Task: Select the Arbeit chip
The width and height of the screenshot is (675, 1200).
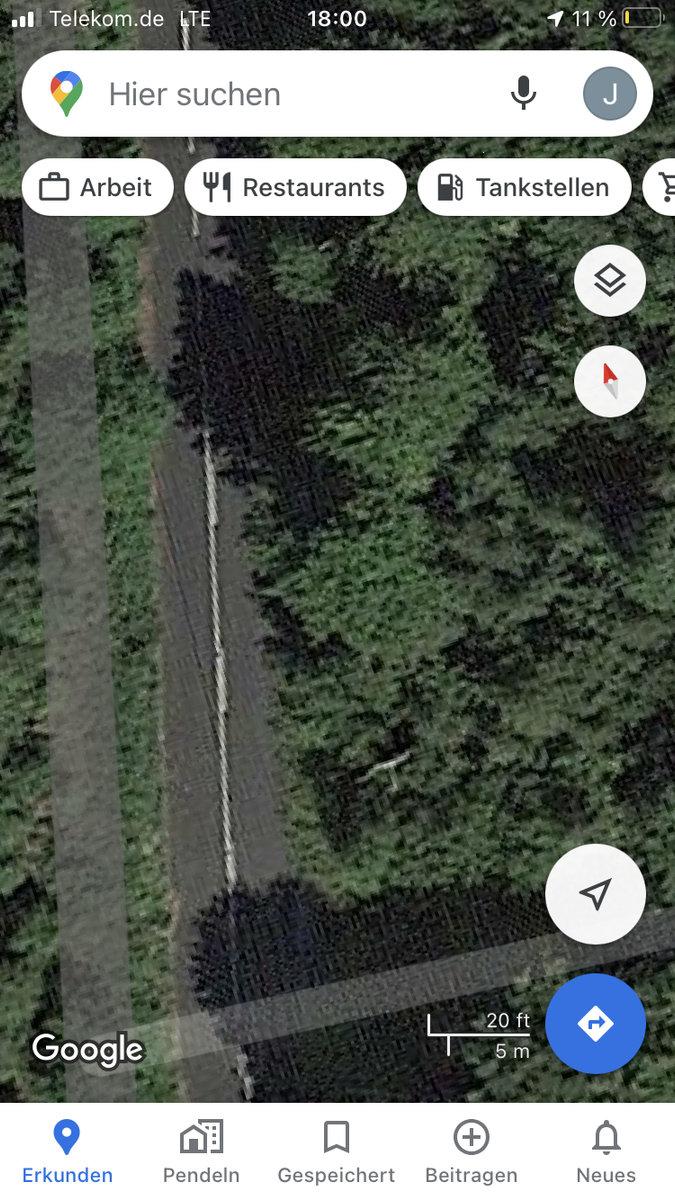Action: (97, 187)
